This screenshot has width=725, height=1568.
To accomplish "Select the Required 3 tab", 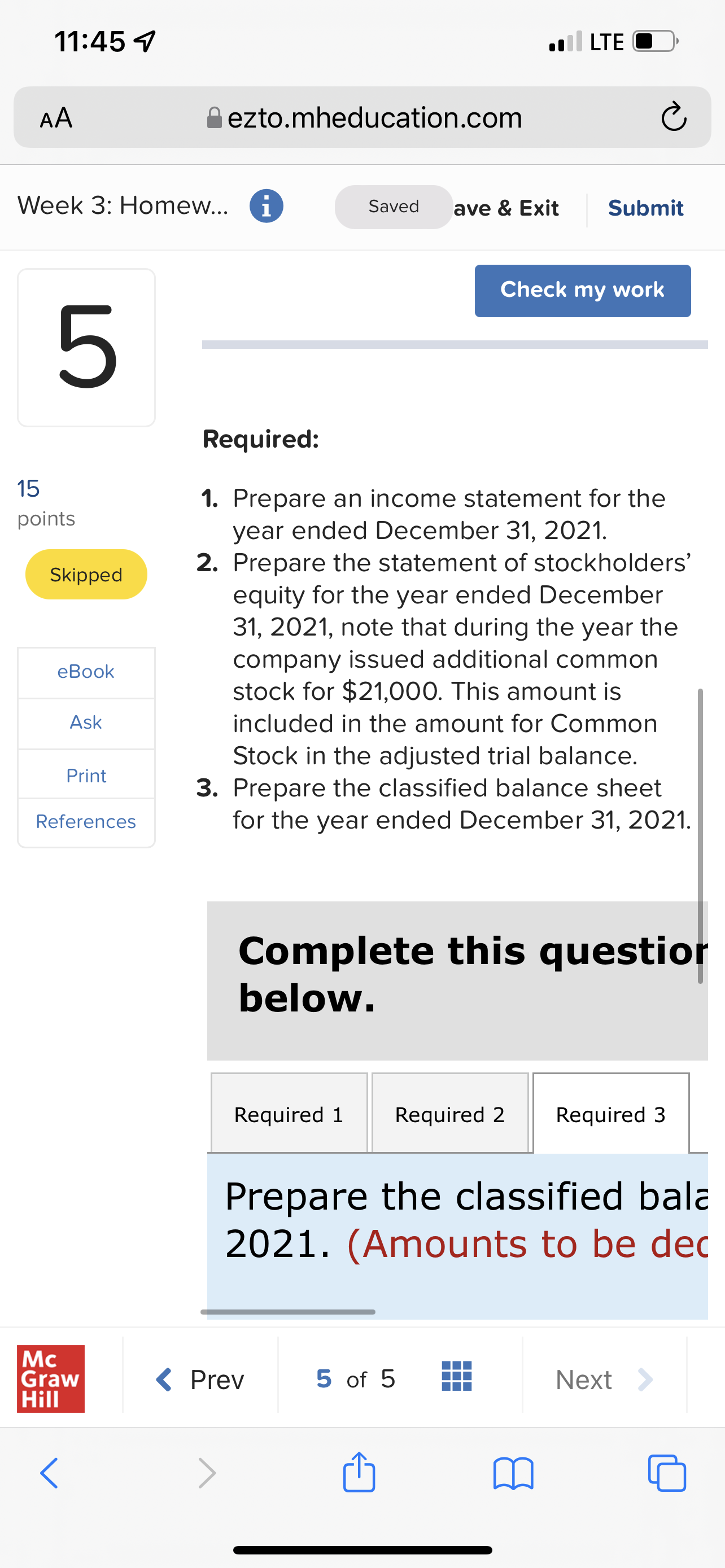I will (610, 1114).
